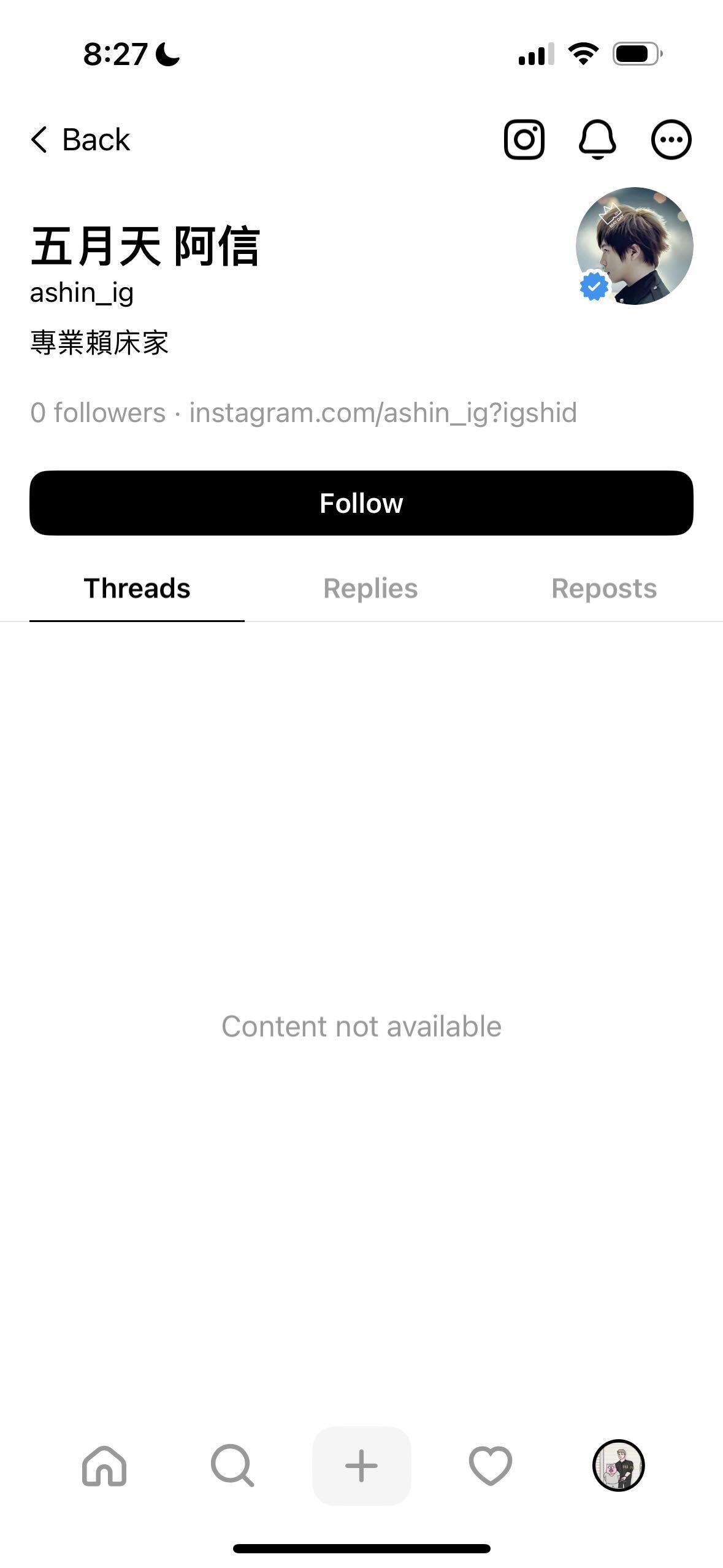Image resolution: width=723 pixels, height=1568 pixels.
Task: Open the 0 followers list
Action: (x=98, y=413)
